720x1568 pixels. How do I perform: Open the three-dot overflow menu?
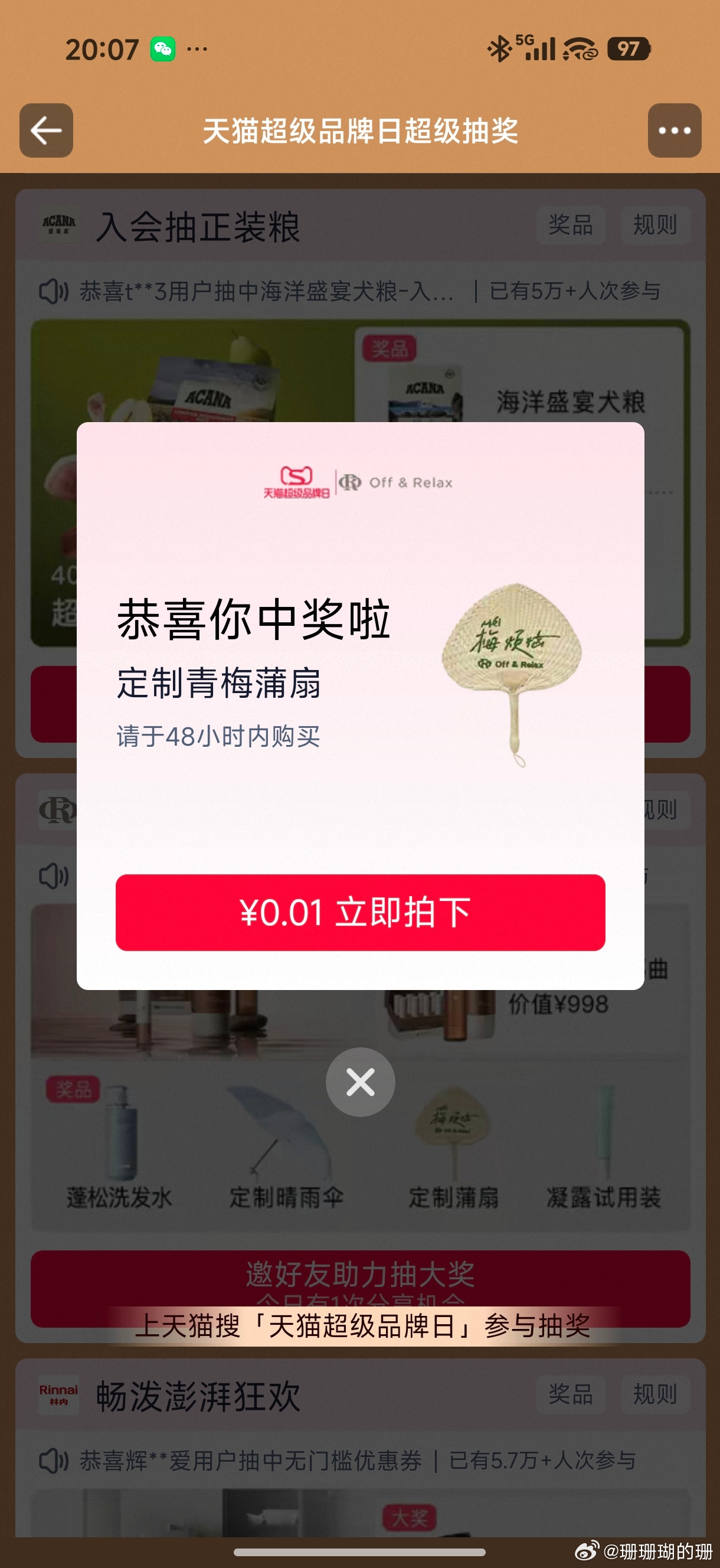click(674, 130)
